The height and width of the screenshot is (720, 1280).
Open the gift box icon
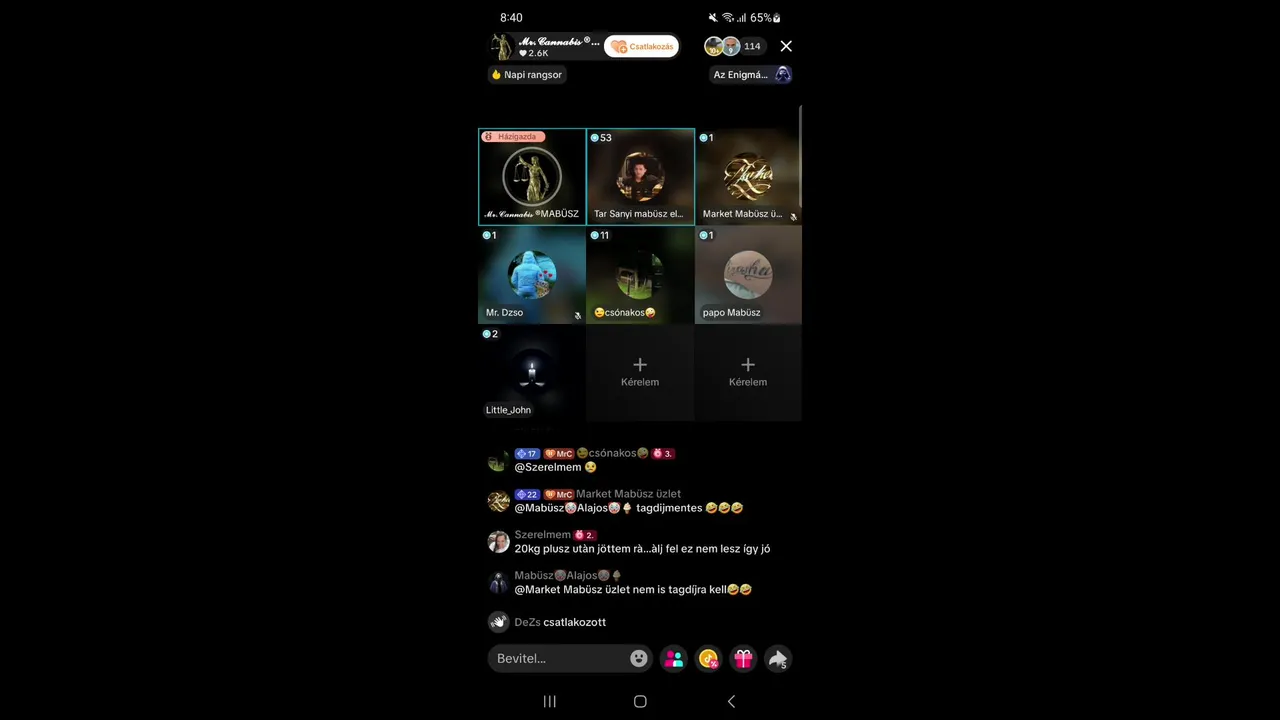[x=743, y=658]
